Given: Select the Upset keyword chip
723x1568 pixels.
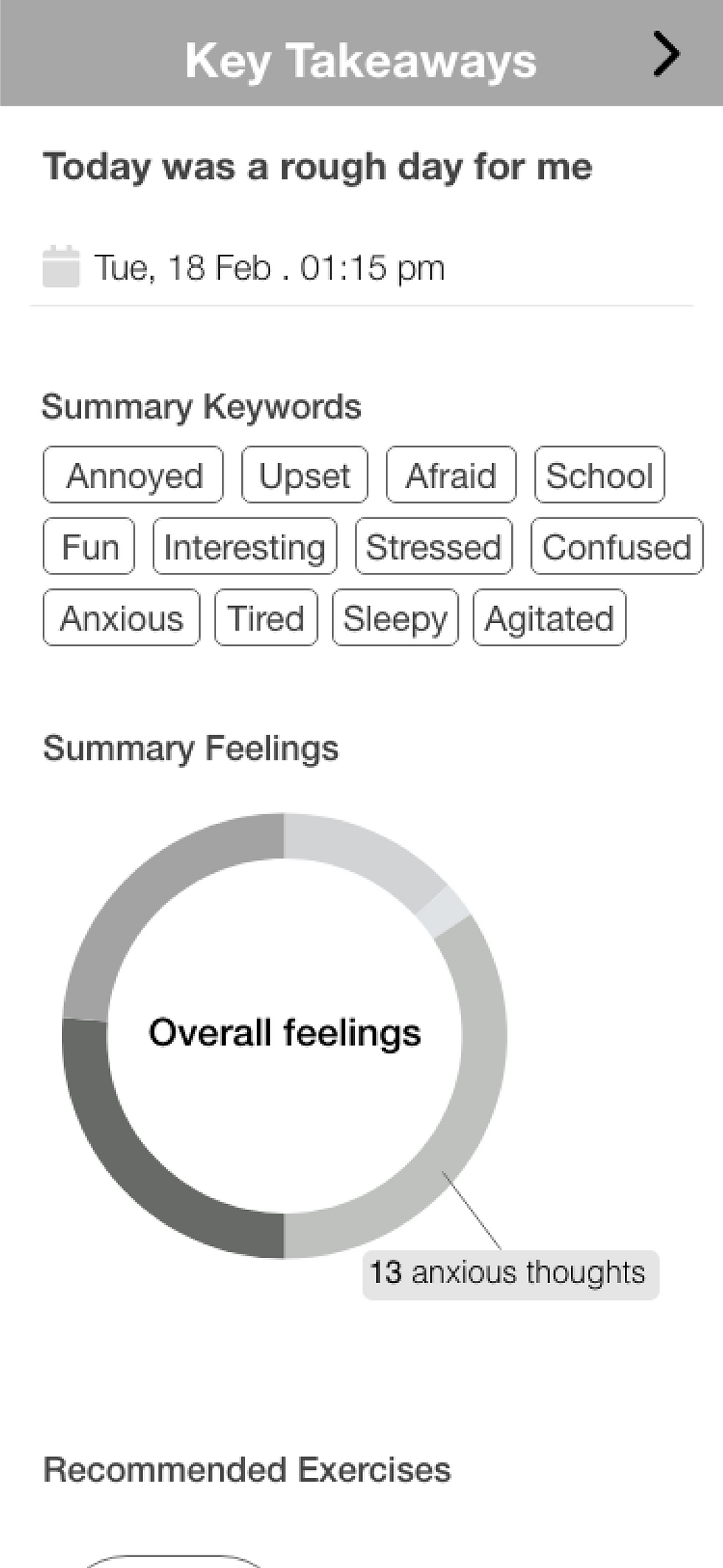Looking at the screenshot, I should click(x=305, y=475).
